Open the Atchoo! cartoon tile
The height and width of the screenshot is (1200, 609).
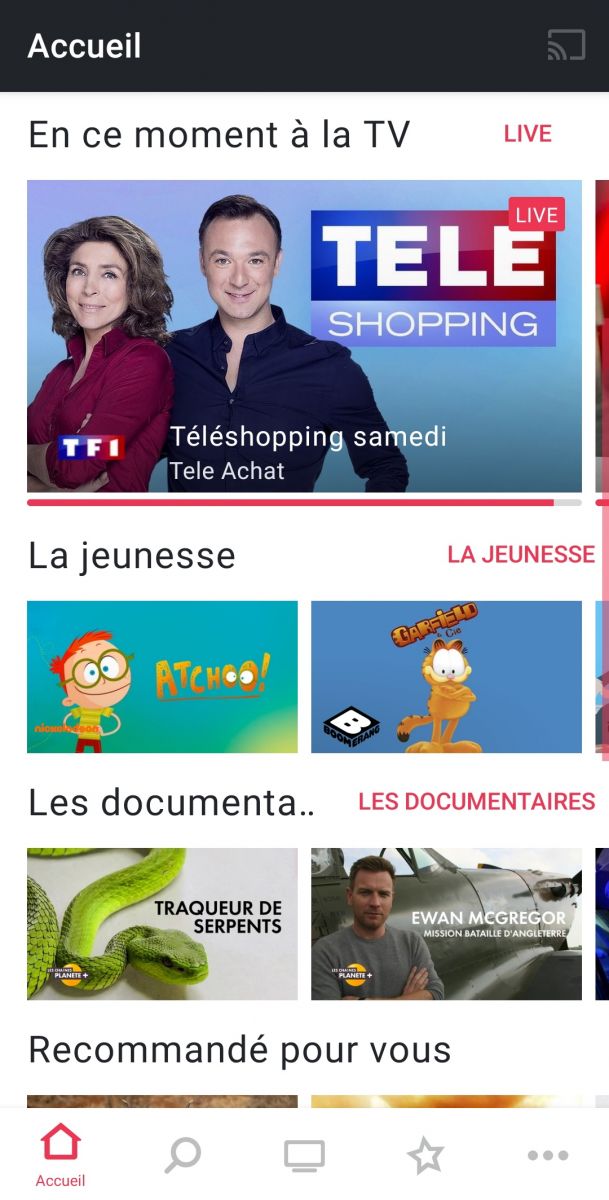click(162, 676)
